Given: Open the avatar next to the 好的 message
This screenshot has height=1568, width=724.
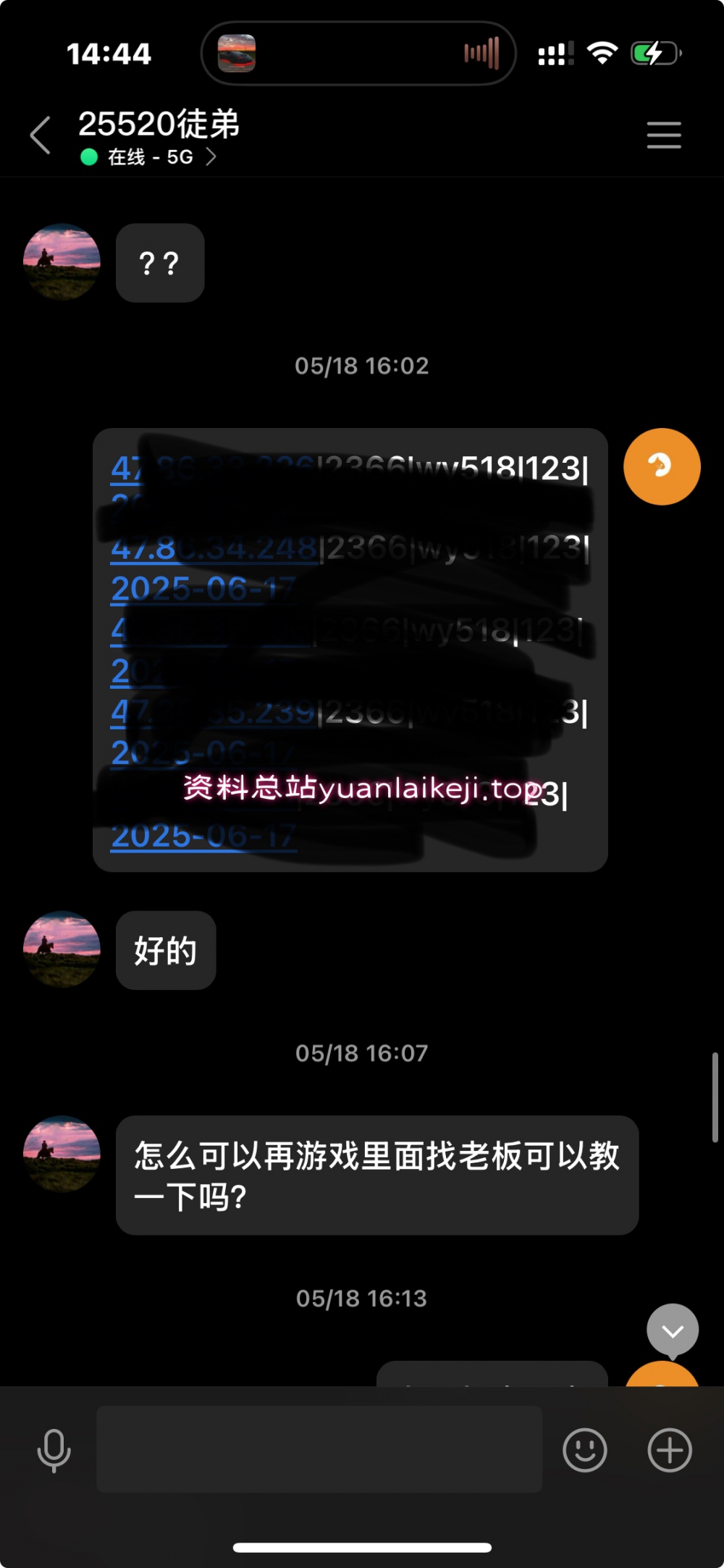Looking at the screenshot, I should (x=62, y=949).
